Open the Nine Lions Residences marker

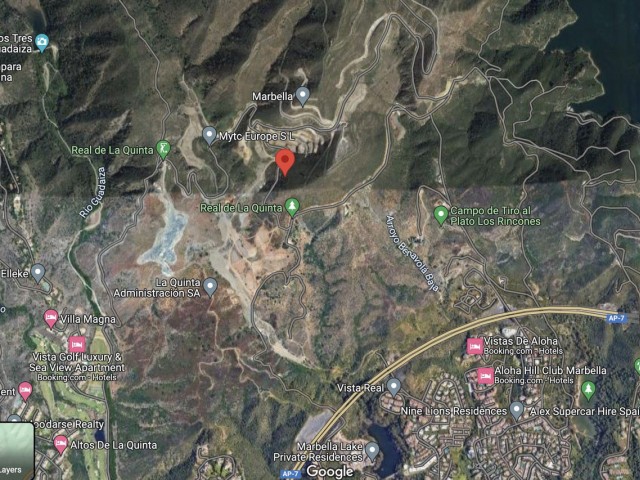(516, 409)
